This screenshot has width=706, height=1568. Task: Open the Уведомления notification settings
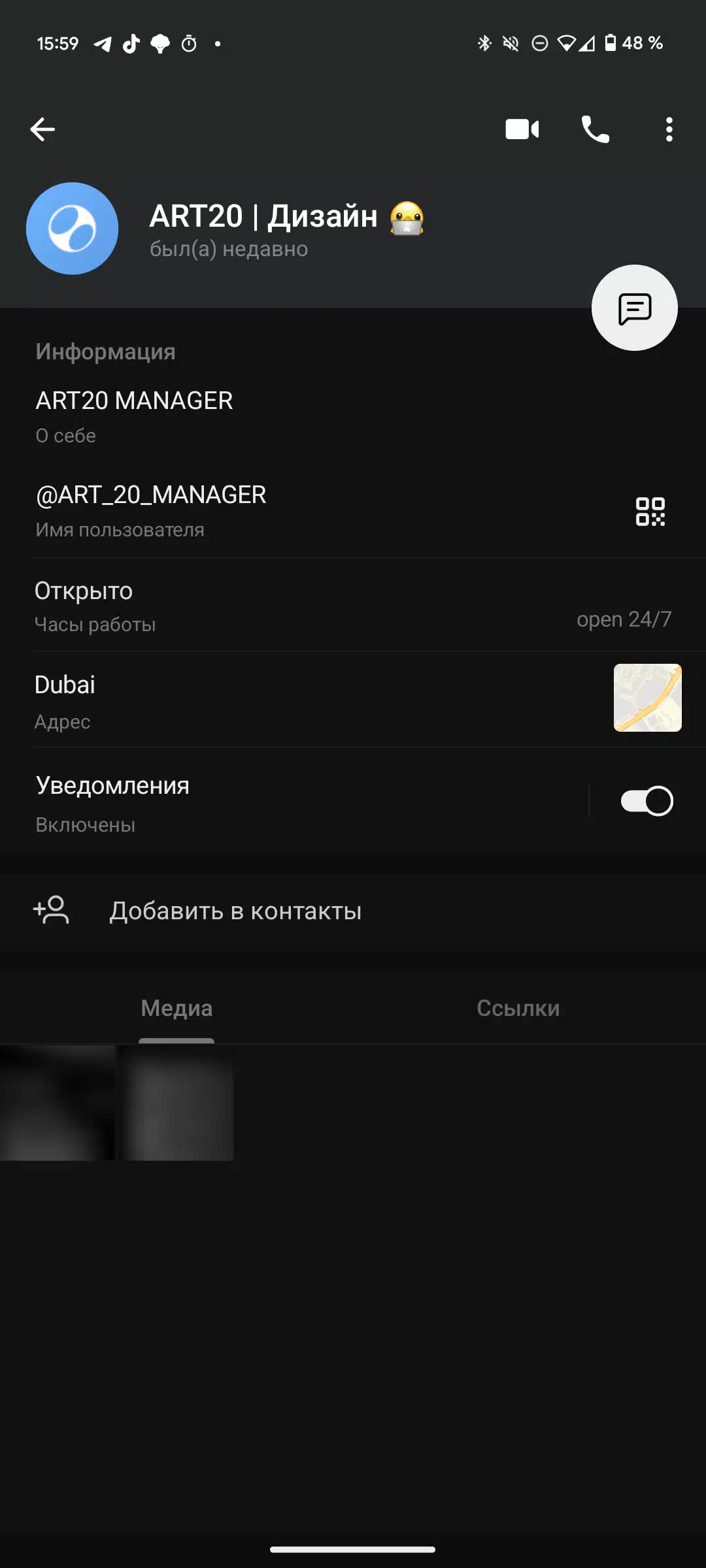tap(294, 802)
